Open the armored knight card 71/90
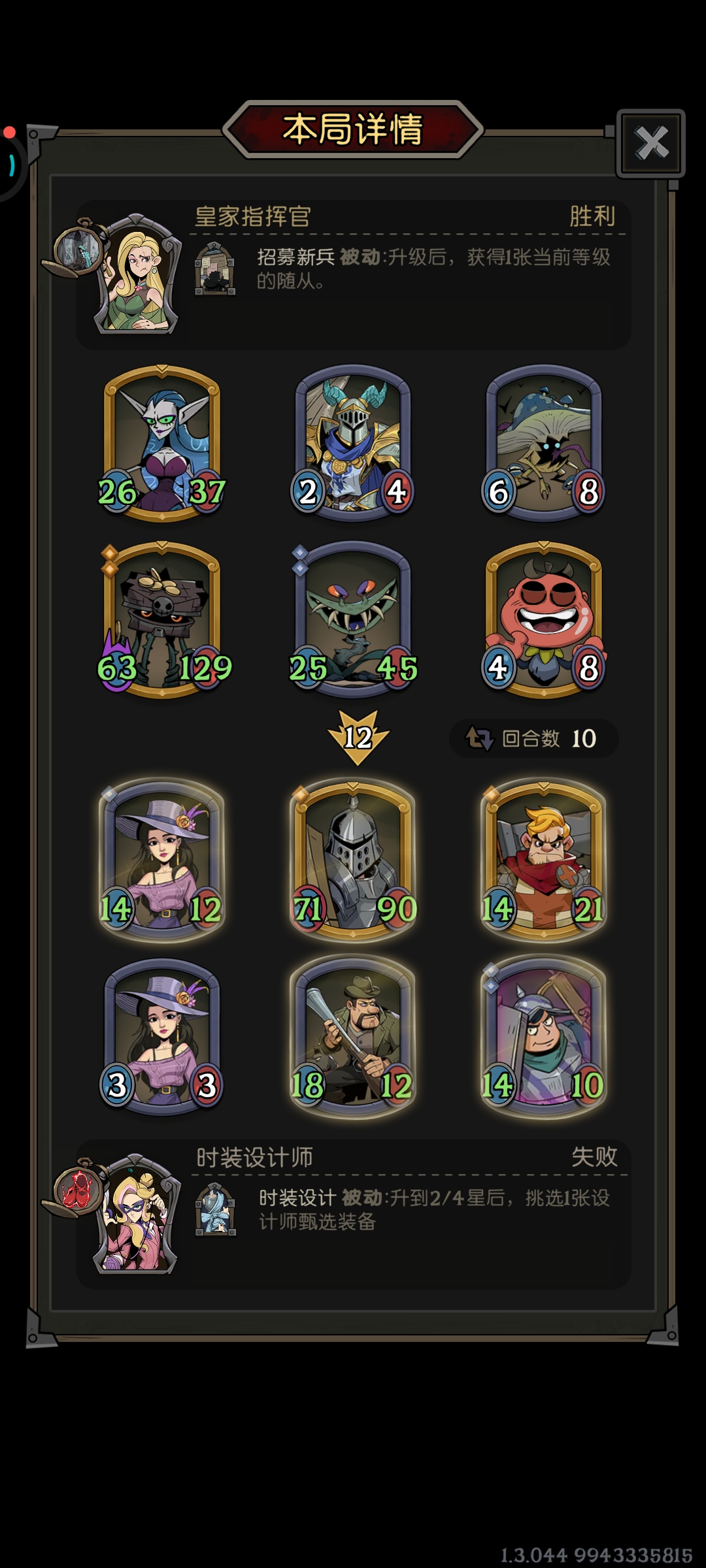 pyautogui.click(x=353, y=859)
